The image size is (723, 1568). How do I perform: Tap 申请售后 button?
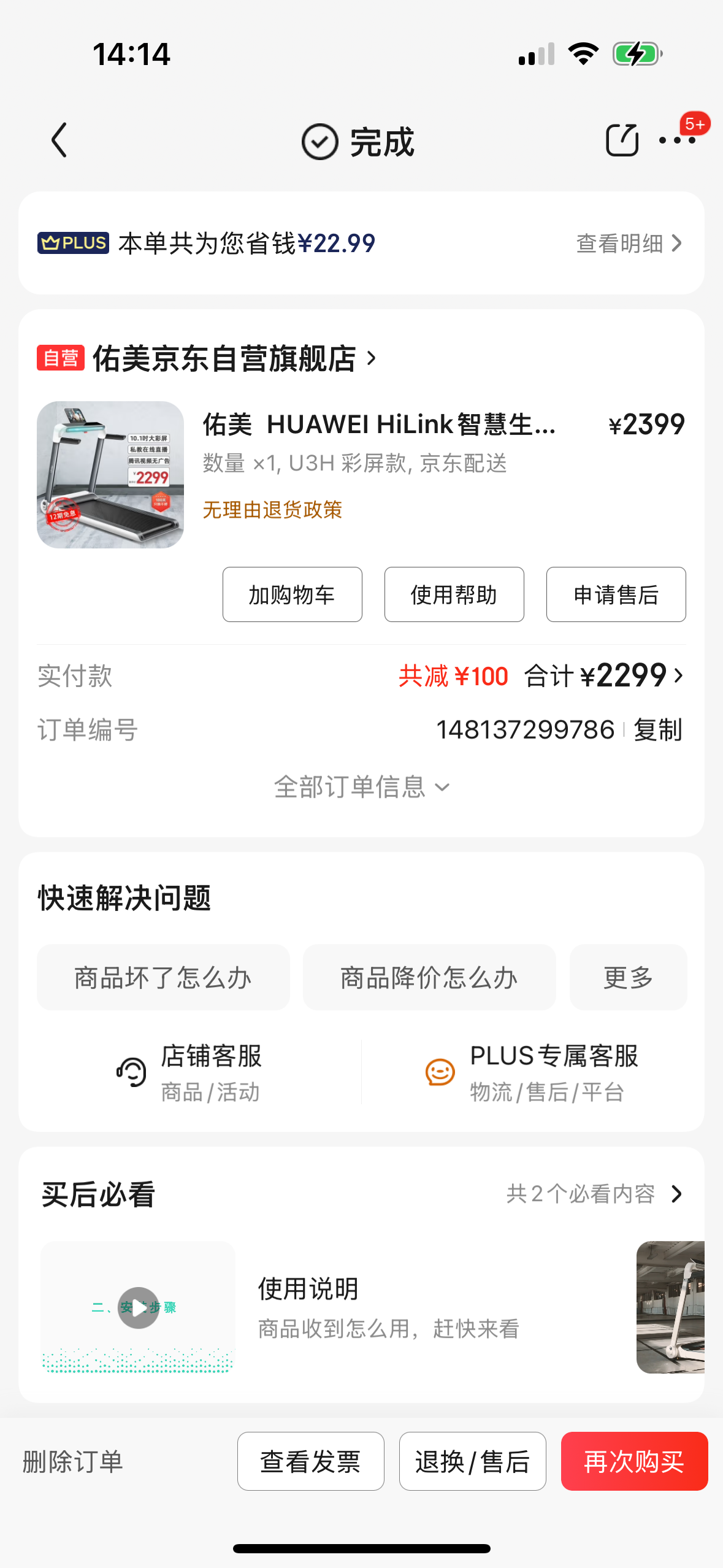(616, 594)
